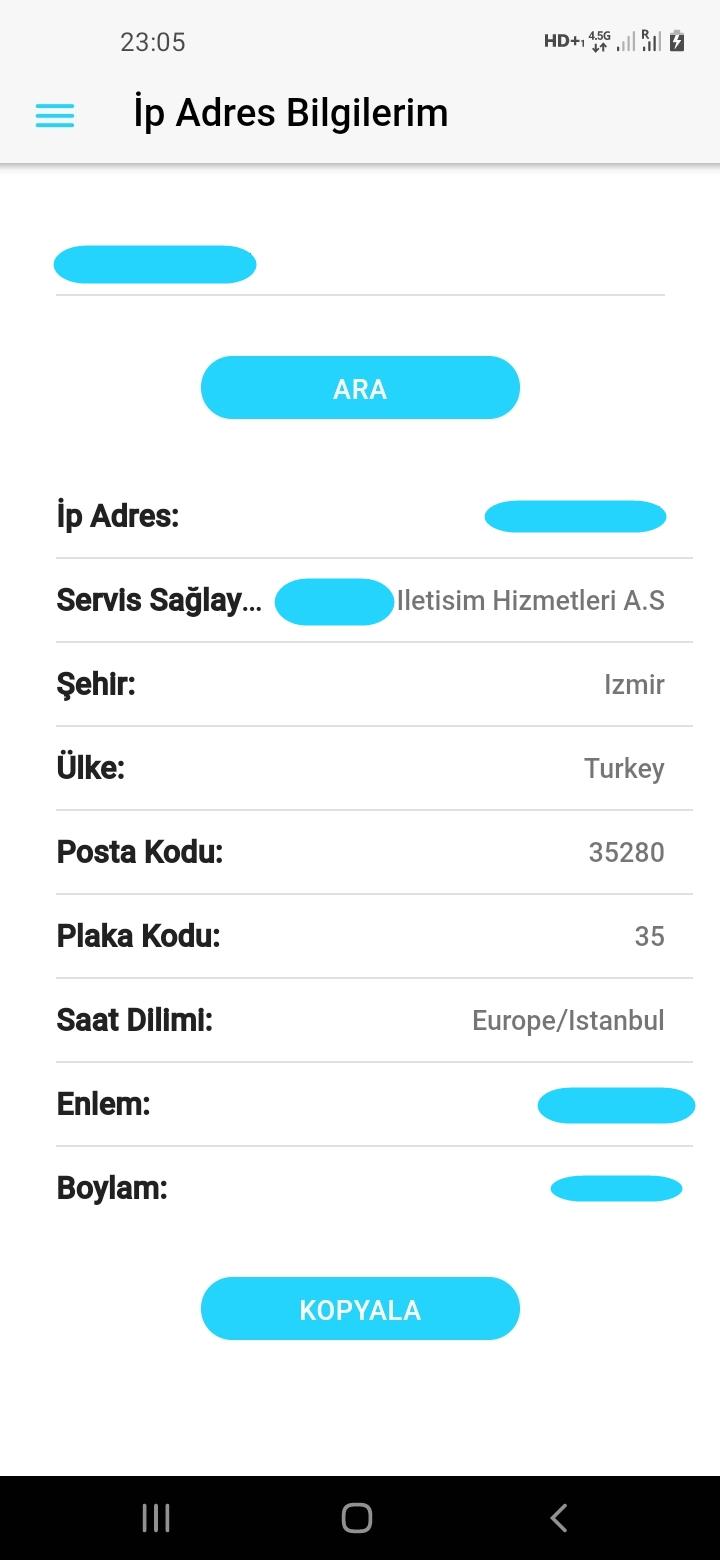
Task: Tap the ARA search button
Action: [360, 388]
